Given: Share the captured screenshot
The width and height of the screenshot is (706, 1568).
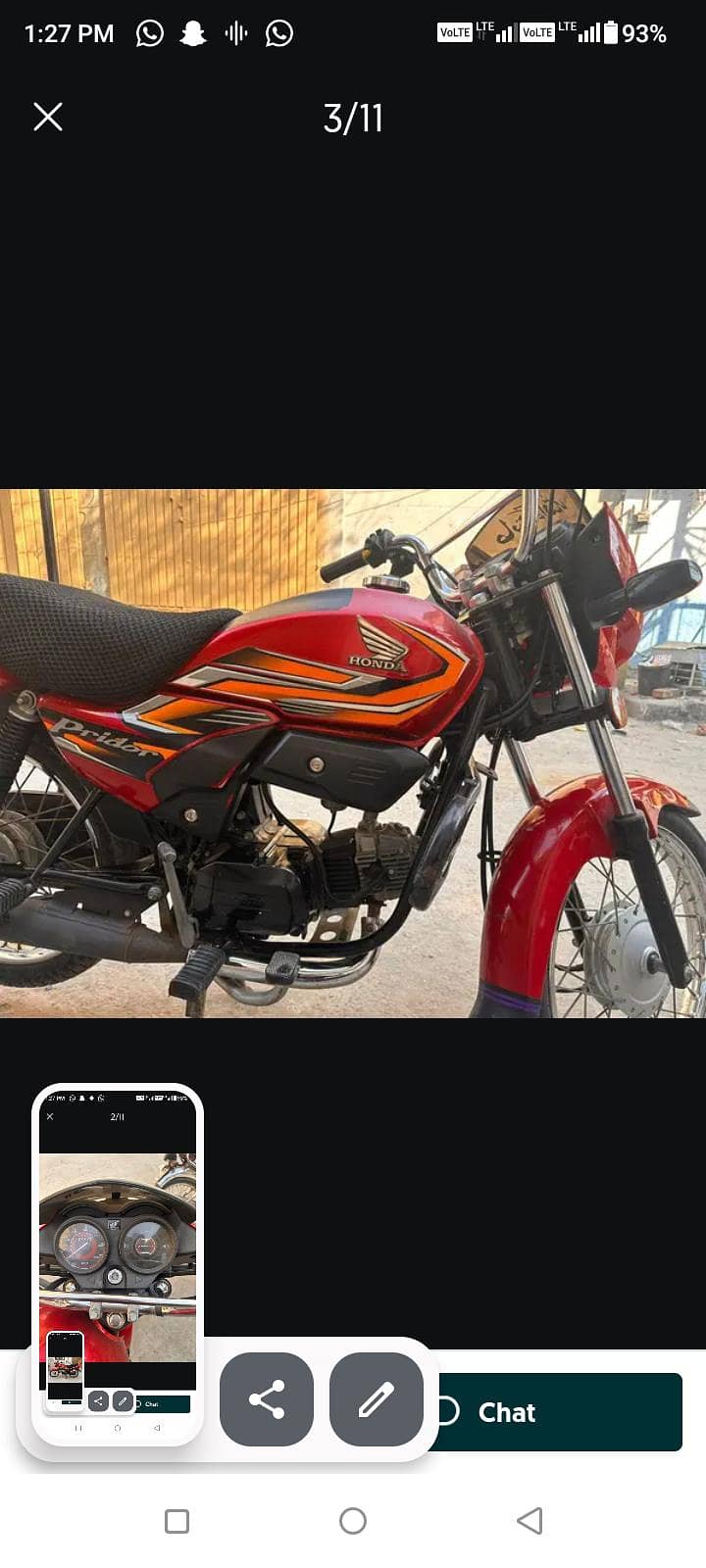Looking at the screenshot, I should coord(267,1399).
